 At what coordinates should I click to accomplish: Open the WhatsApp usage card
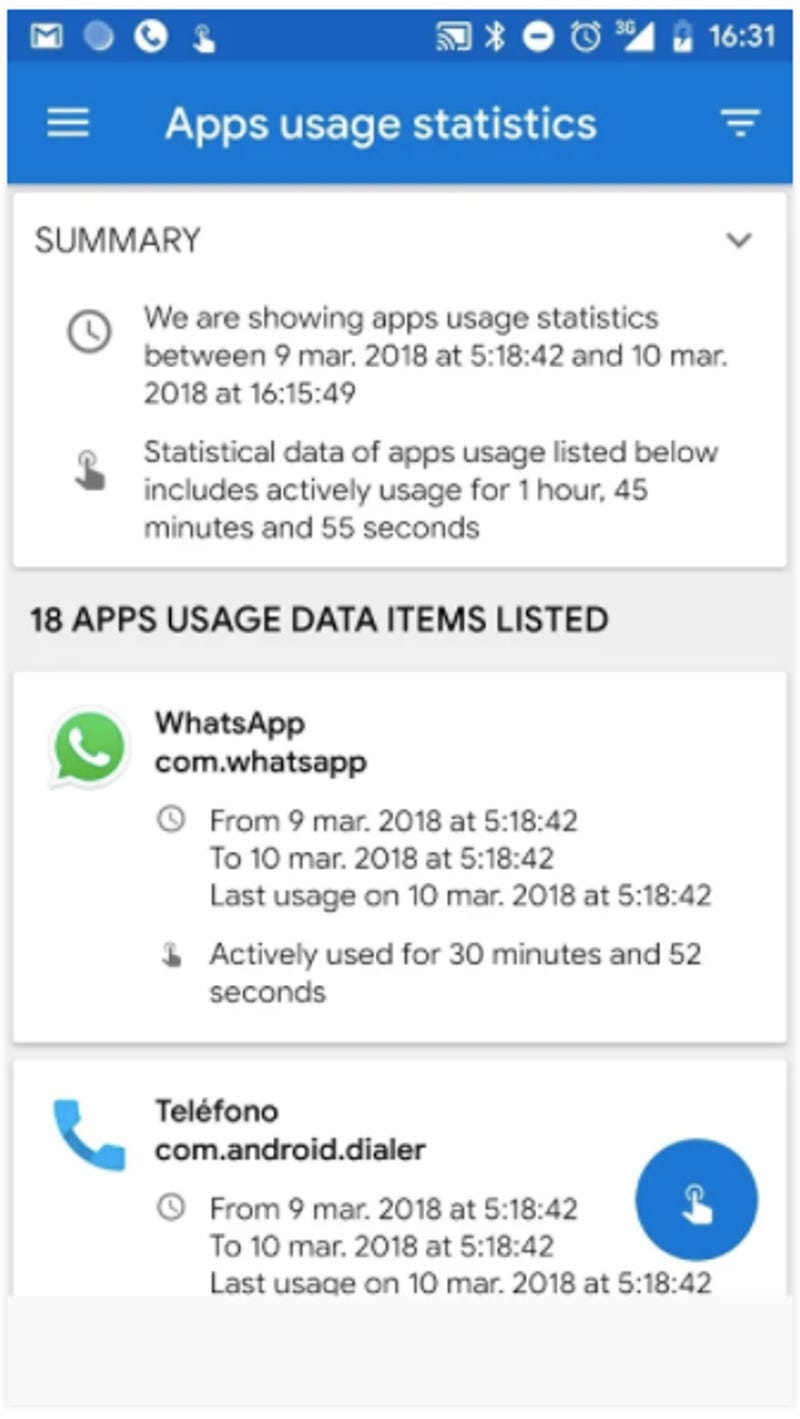pos(399,856)
